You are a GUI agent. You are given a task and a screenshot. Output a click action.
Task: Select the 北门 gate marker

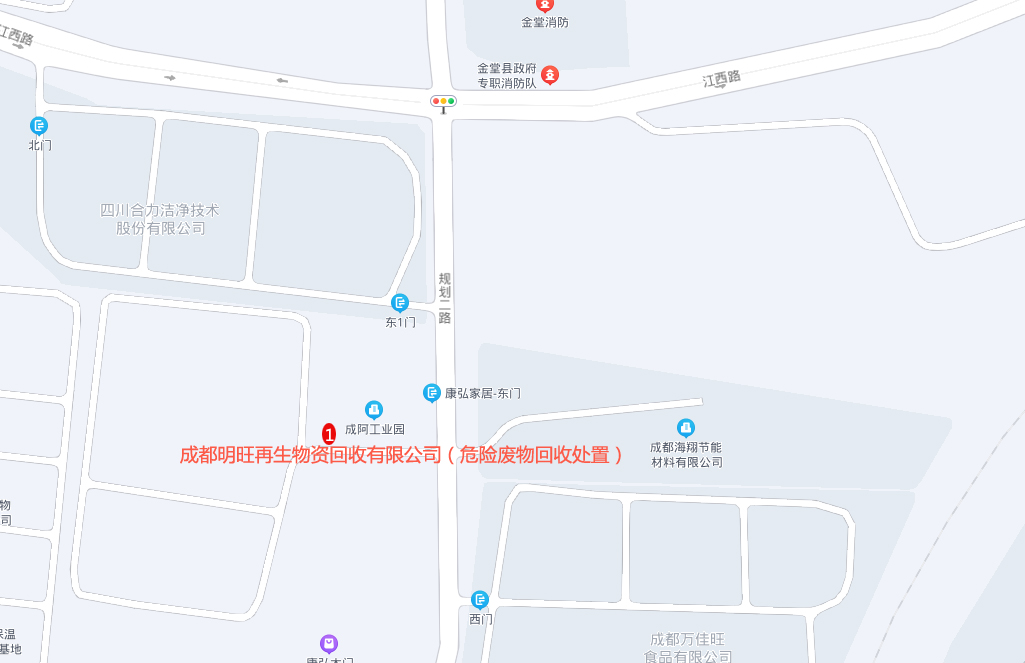pyautogui.click(x=39, y=126)
